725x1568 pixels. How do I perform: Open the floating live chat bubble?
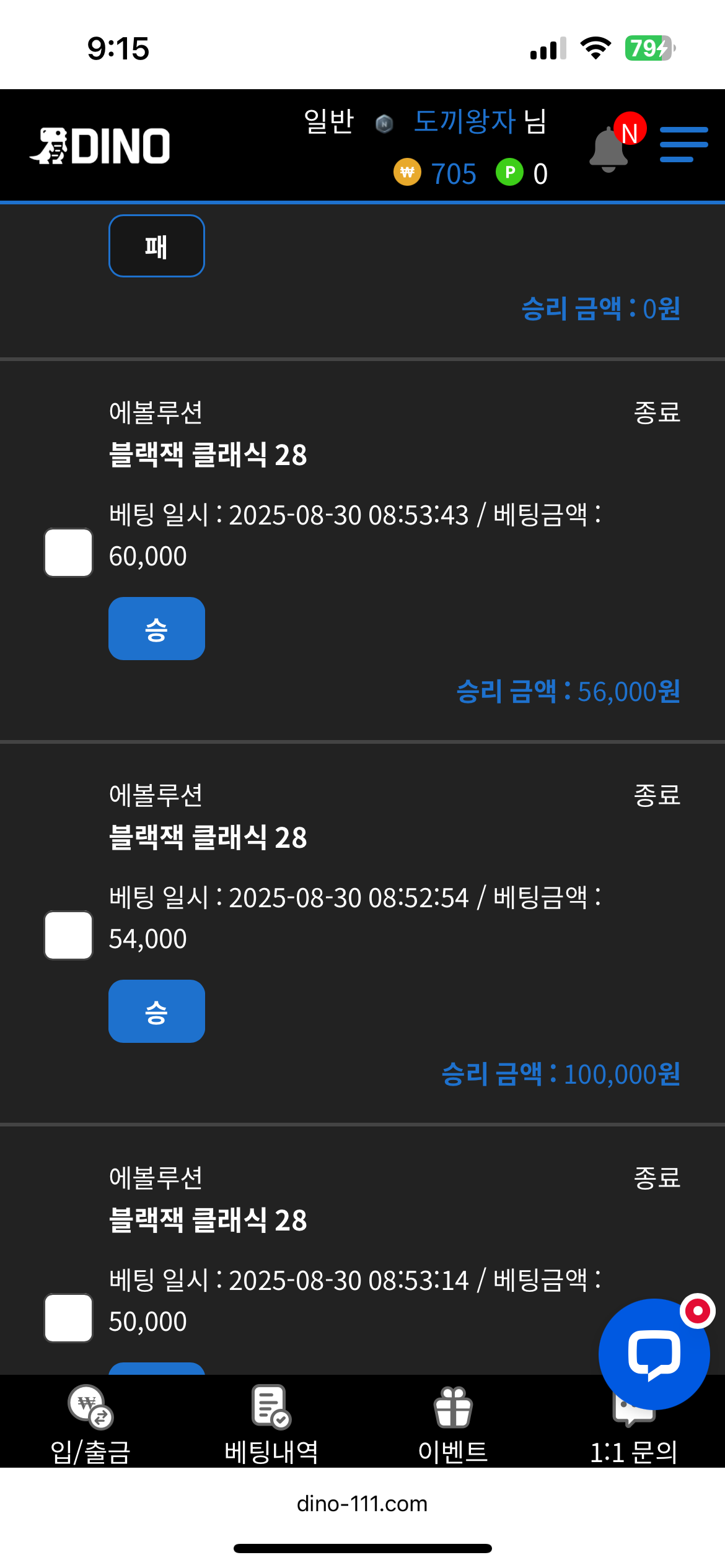(654, 1354)
